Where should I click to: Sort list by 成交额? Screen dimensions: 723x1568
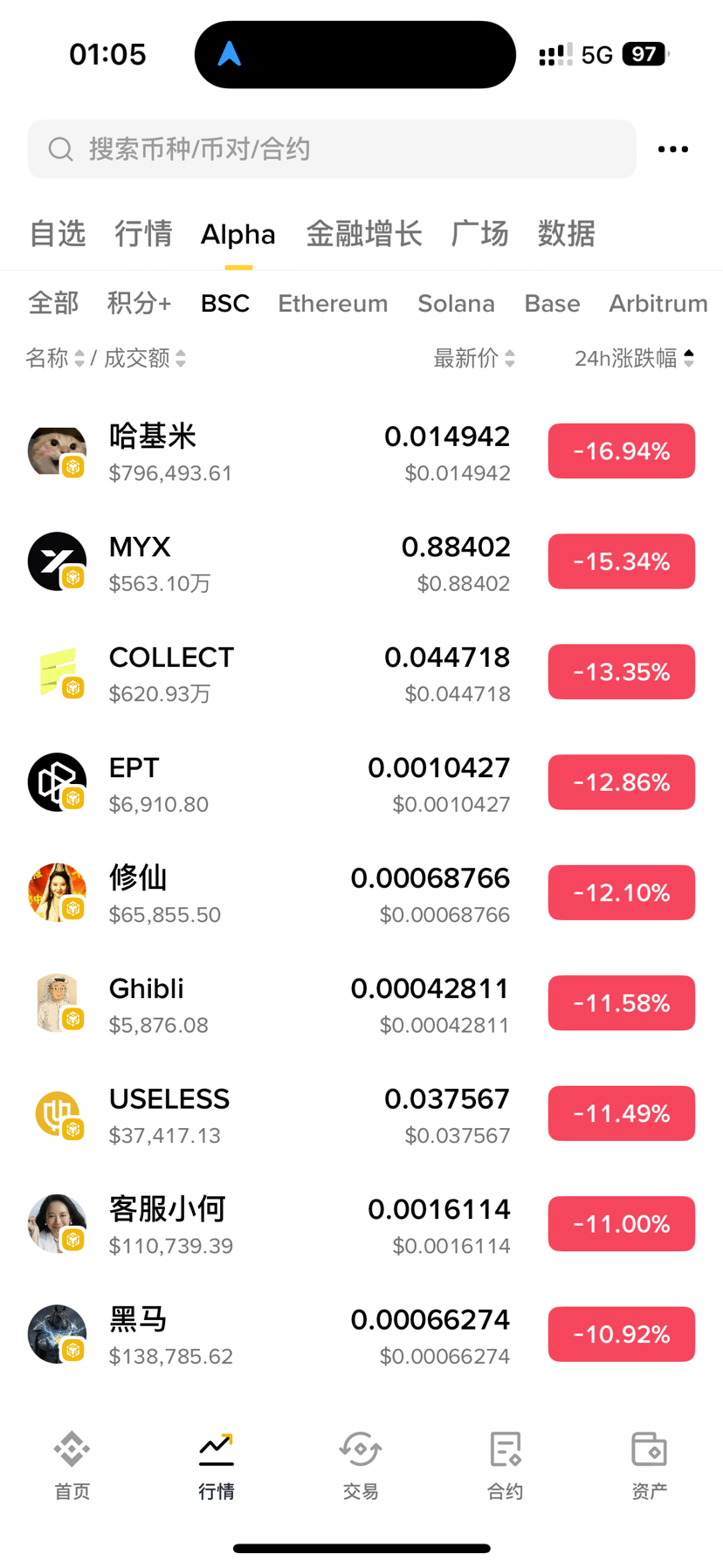(x=145, y=358)
